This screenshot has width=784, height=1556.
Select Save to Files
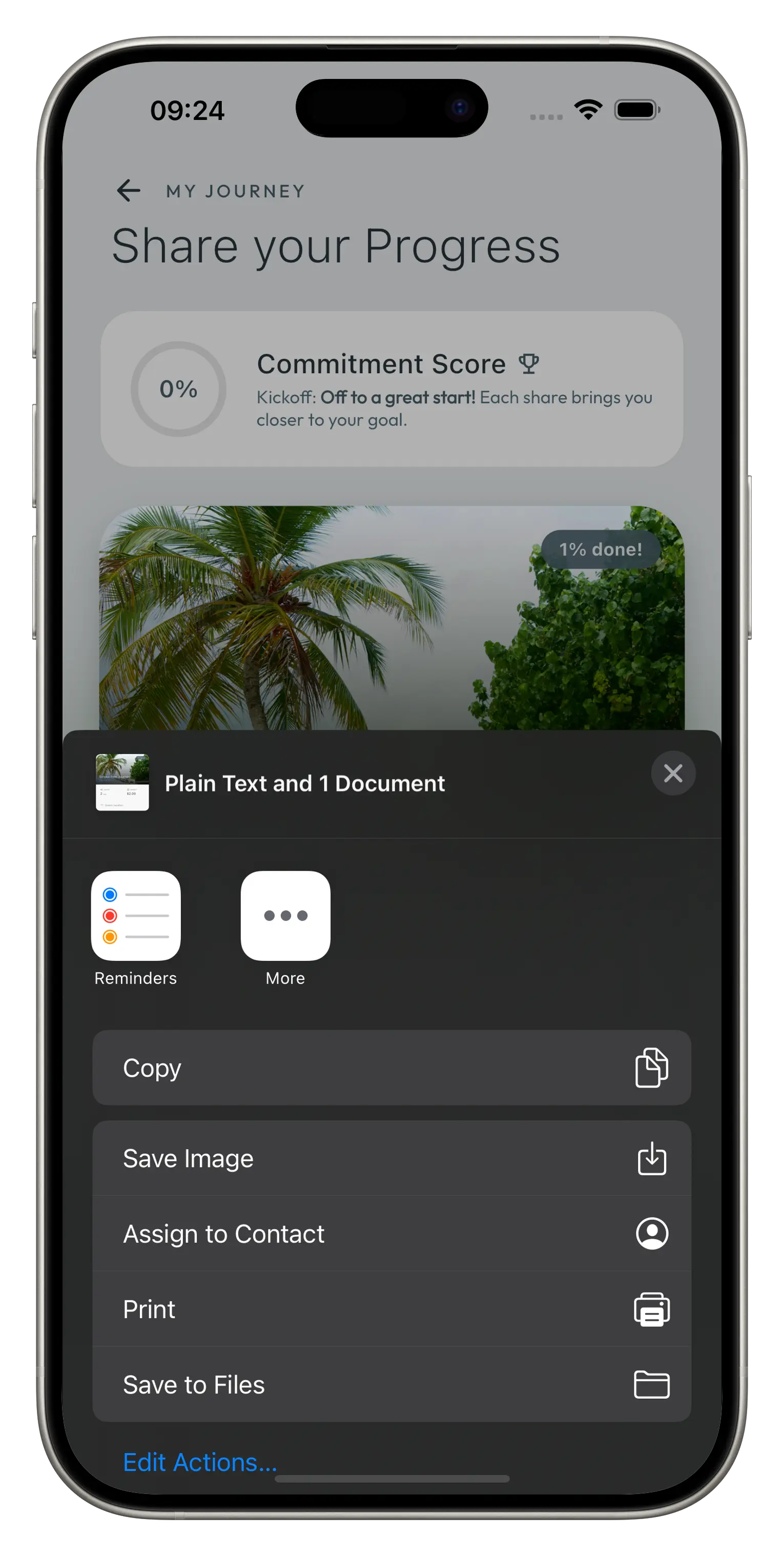coord(391,1384)
